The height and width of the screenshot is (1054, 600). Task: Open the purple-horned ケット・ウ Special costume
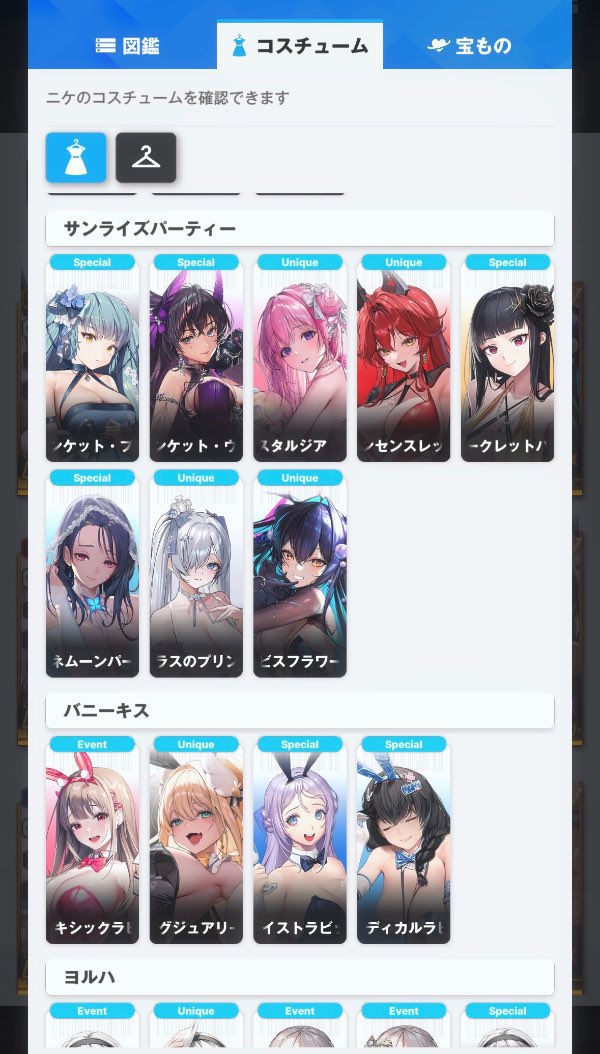tap(196, 358)
